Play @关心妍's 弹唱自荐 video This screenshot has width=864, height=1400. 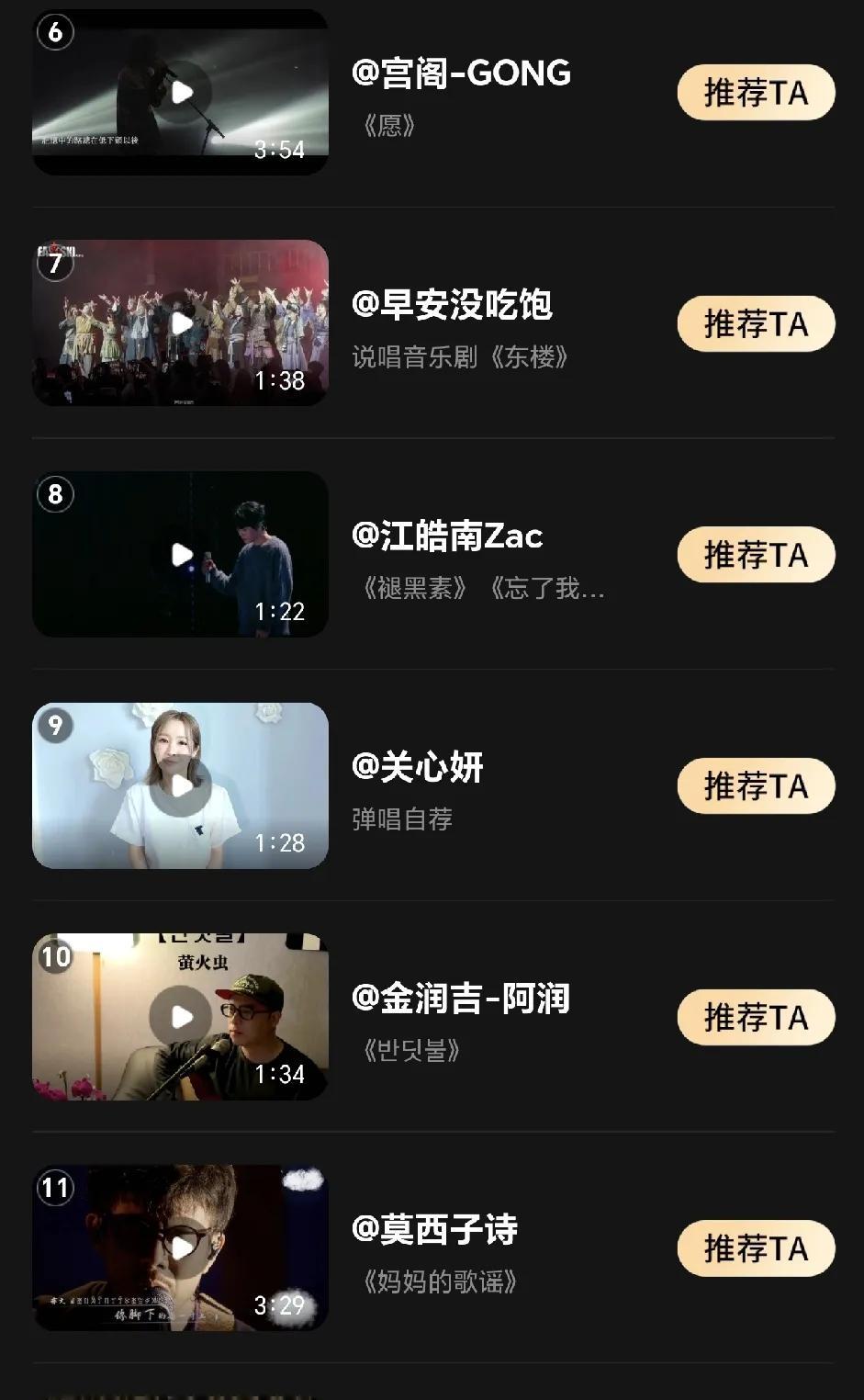tap(181, 786)
